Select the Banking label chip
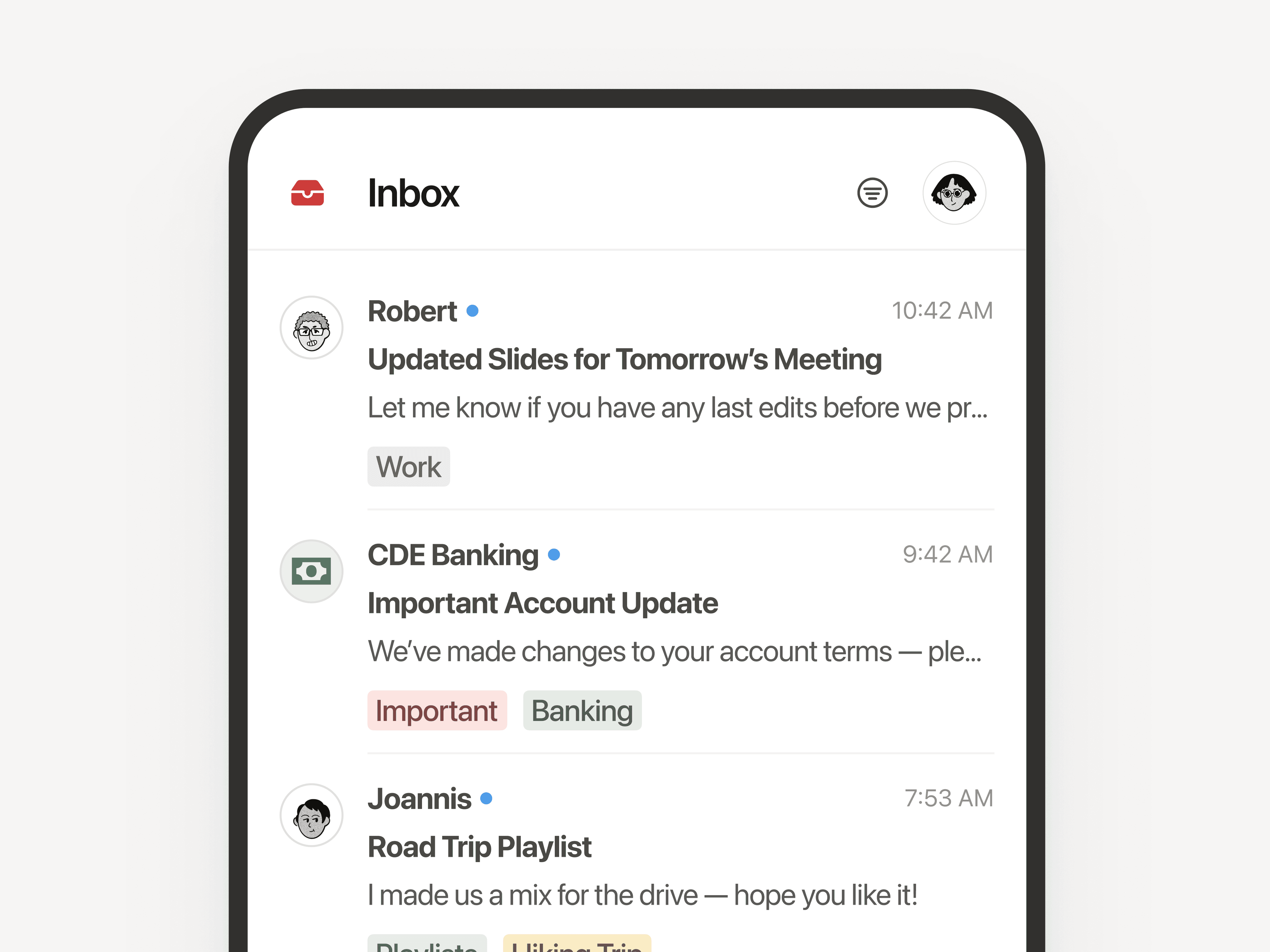This screenshot has height=952, width=1270. (x=582, y=710)
